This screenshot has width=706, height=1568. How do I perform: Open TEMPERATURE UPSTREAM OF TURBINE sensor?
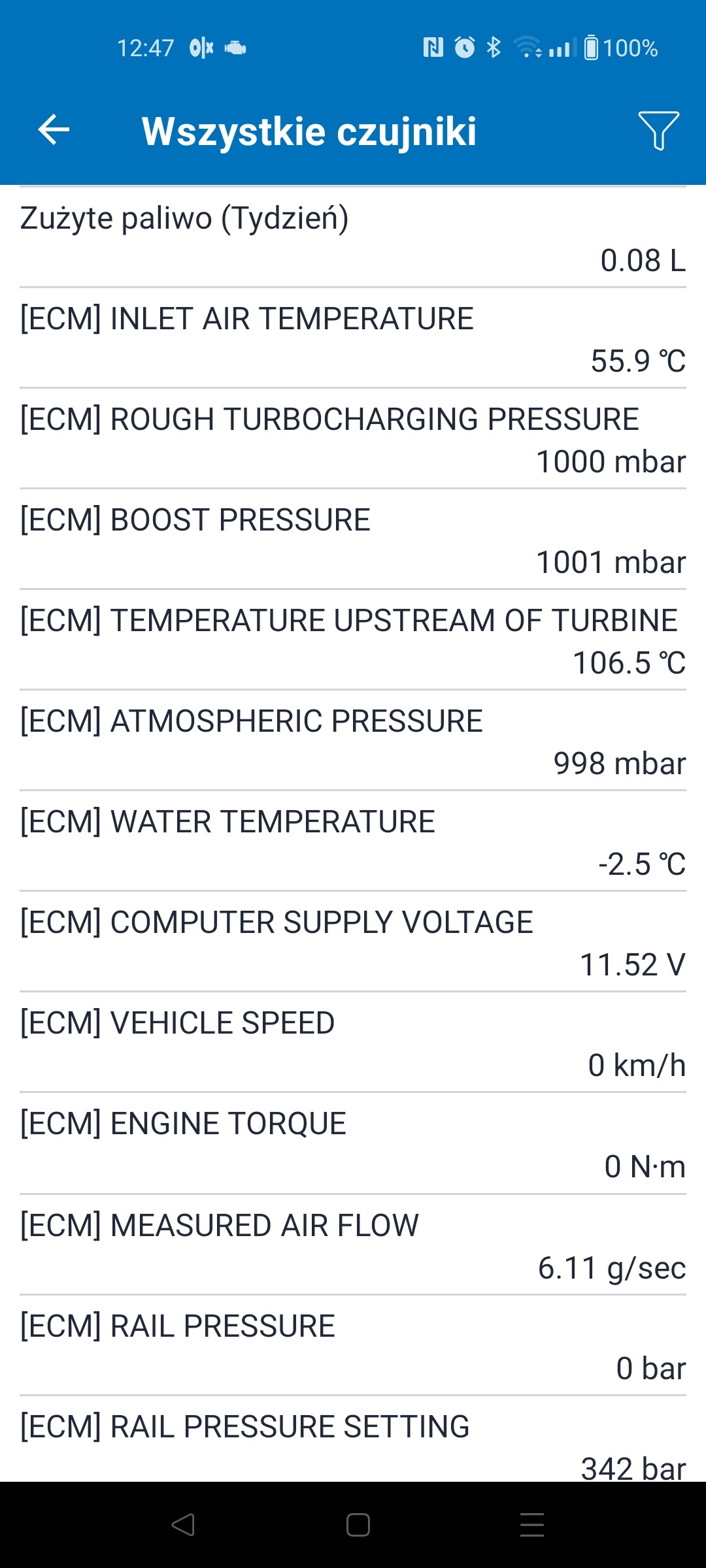(x=353, y=640)
